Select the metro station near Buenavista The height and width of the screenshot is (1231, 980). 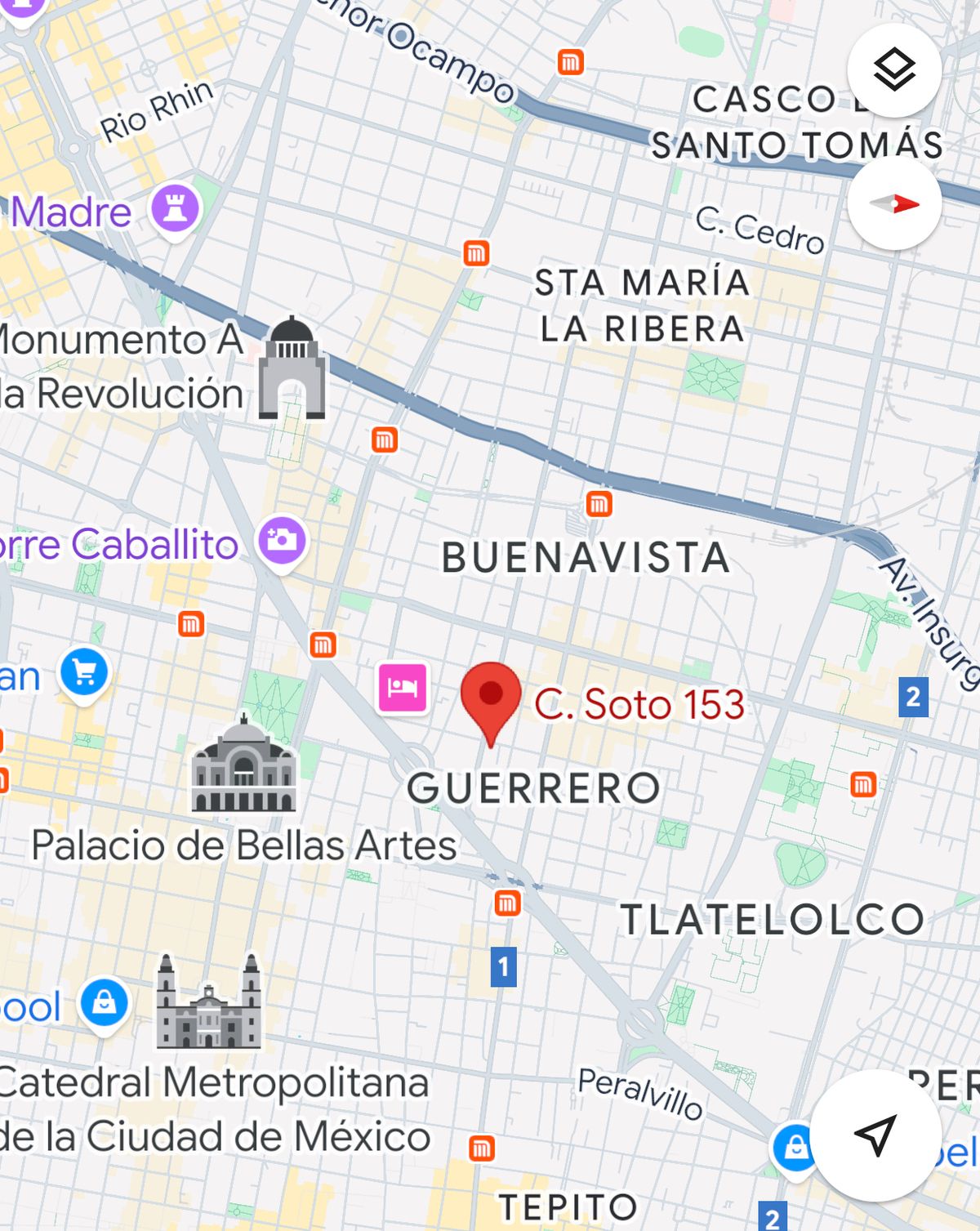[599, 504]
